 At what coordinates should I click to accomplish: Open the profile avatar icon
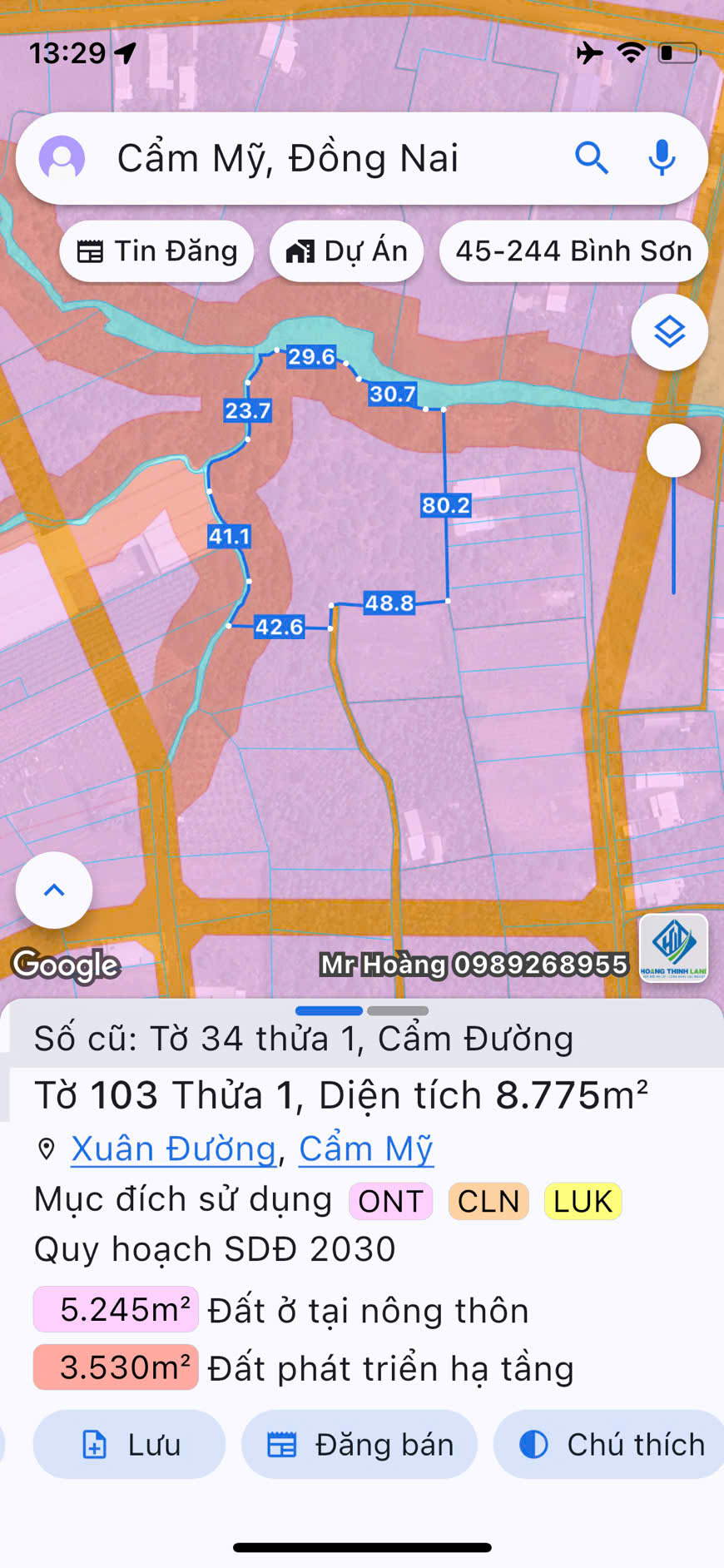tap(62, 158)
